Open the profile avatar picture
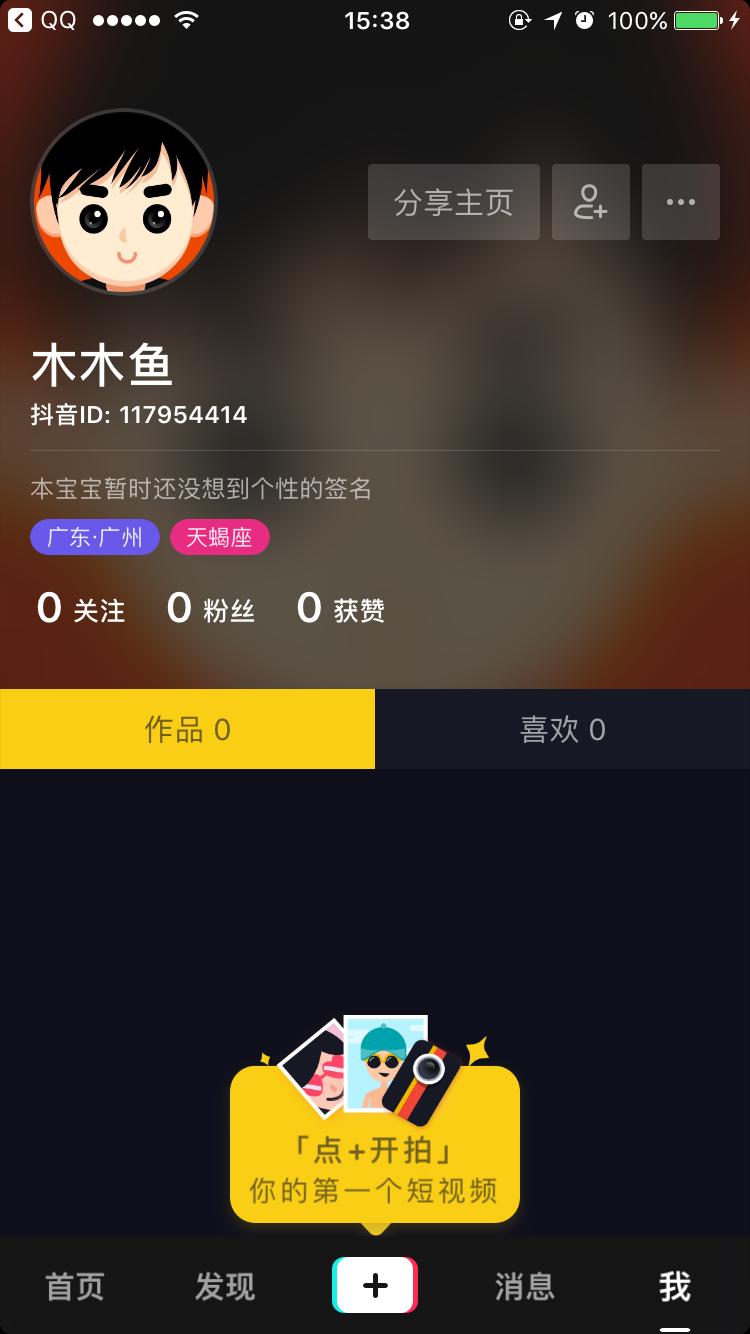This screenshot has height=1334, width=750. (x=123, y=201)
